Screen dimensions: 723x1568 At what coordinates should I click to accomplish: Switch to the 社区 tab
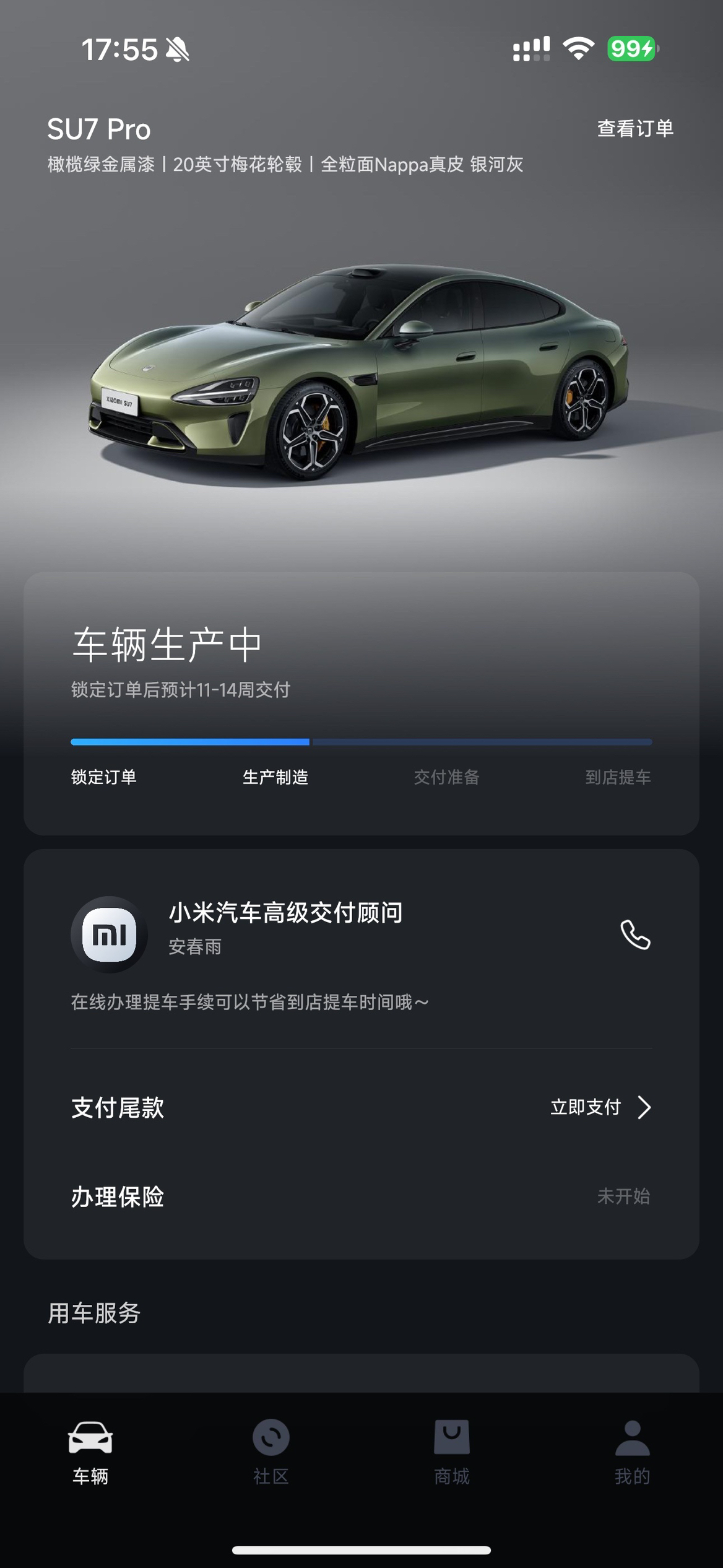(x=271, y=1452)
